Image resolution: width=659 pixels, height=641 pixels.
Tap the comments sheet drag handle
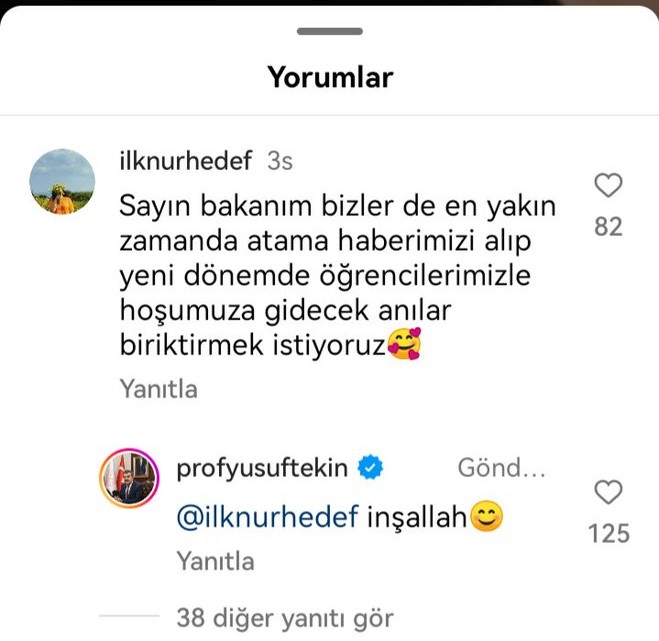329,30
